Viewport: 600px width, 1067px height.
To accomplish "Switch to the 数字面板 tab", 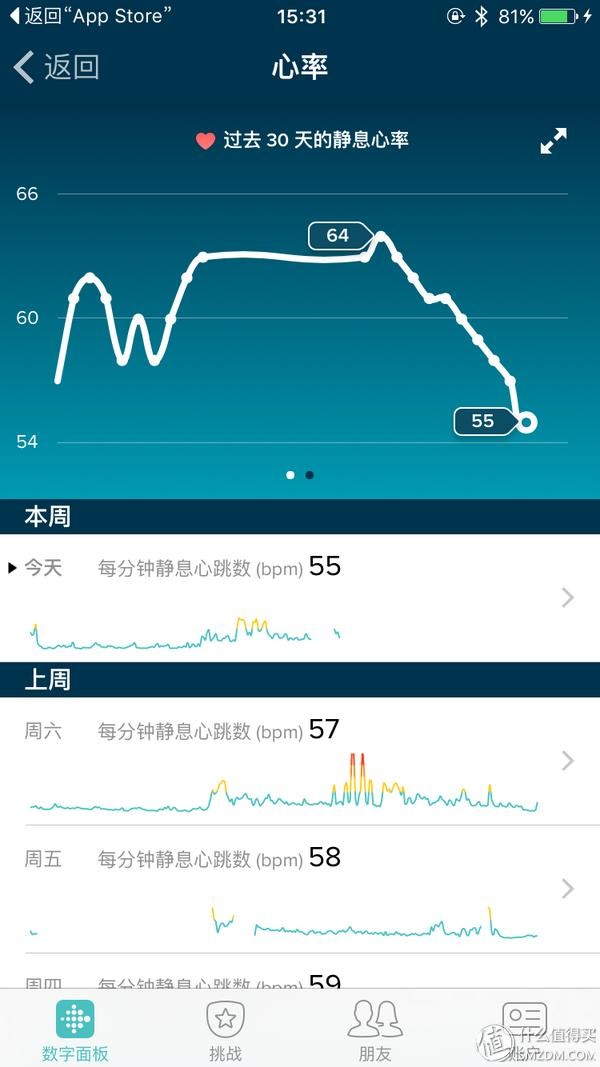I will (x=75, y=1030).
